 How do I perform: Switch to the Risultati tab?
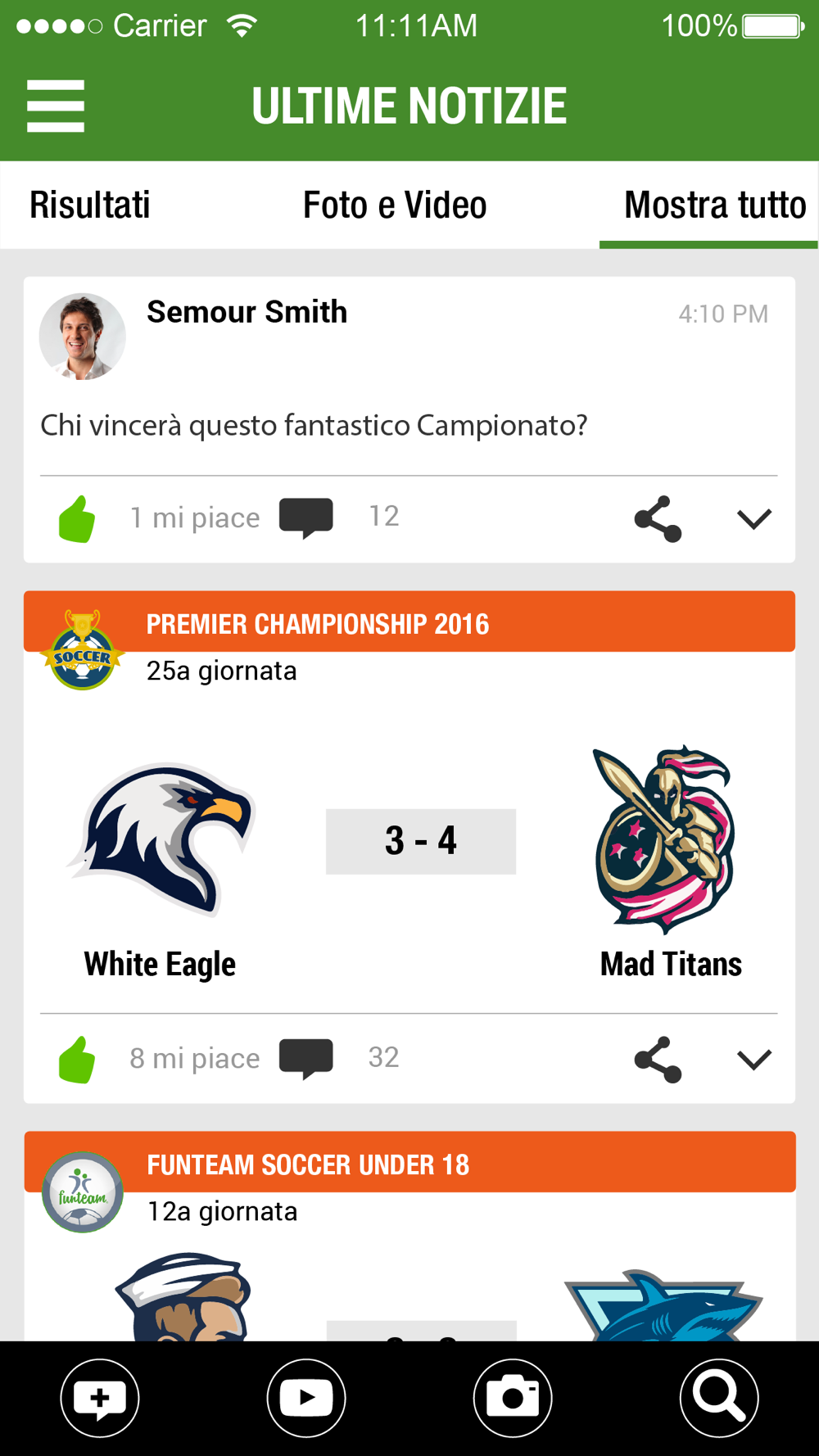pos(90,205)
